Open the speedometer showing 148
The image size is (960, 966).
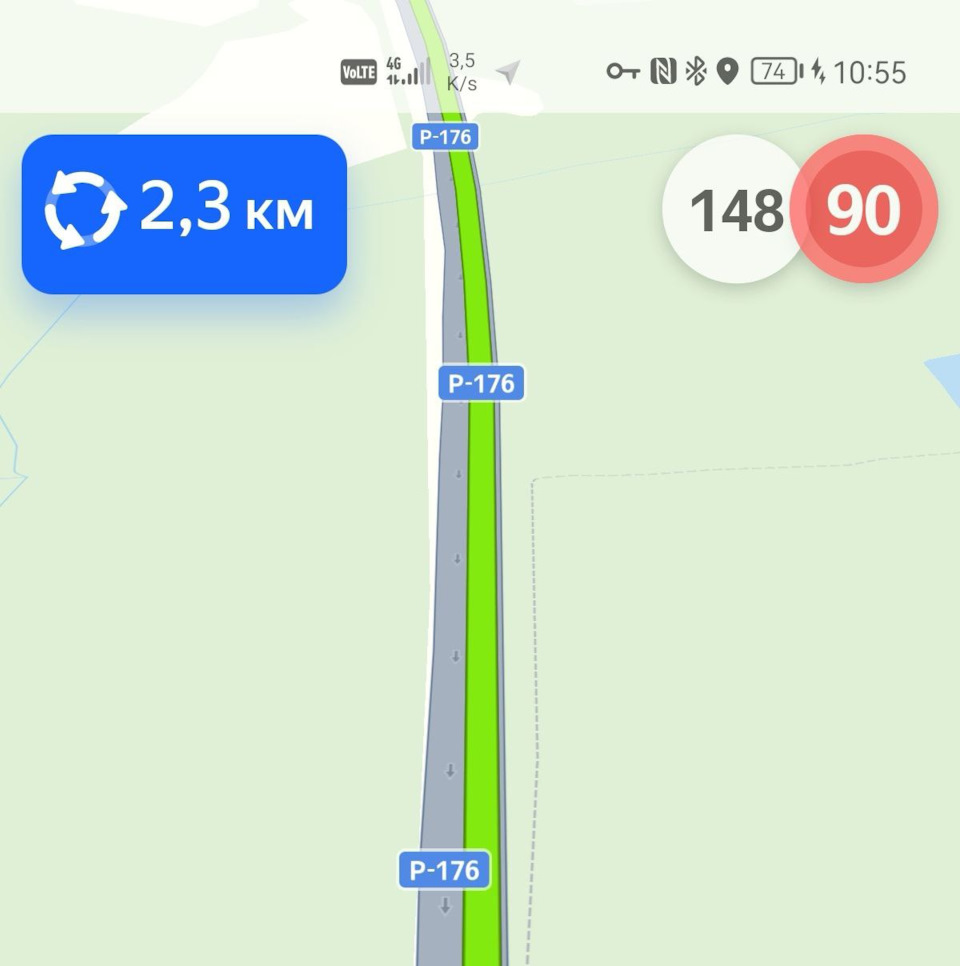[737, 208]
